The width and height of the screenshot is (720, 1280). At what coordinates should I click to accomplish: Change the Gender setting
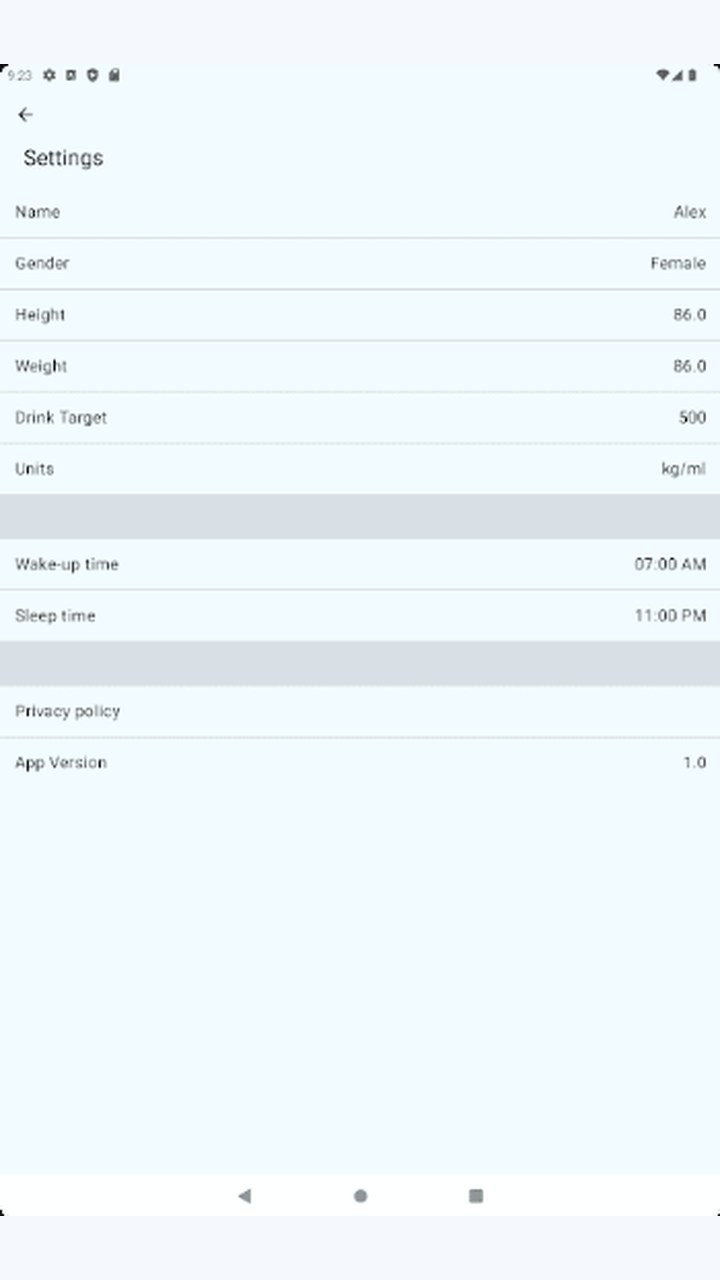(360, 264)
